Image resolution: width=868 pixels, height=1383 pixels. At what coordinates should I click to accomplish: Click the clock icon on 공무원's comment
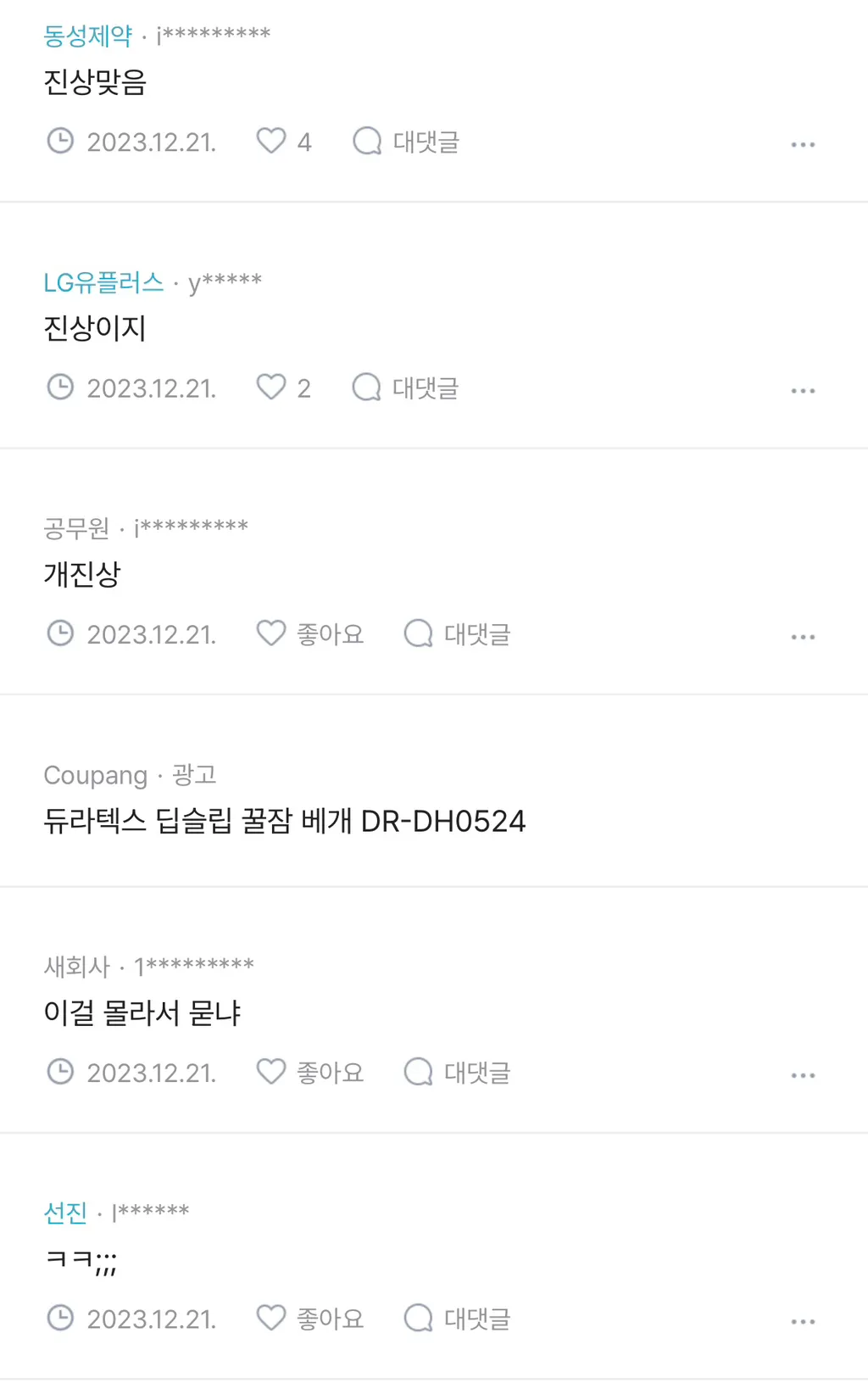[60, 633]
